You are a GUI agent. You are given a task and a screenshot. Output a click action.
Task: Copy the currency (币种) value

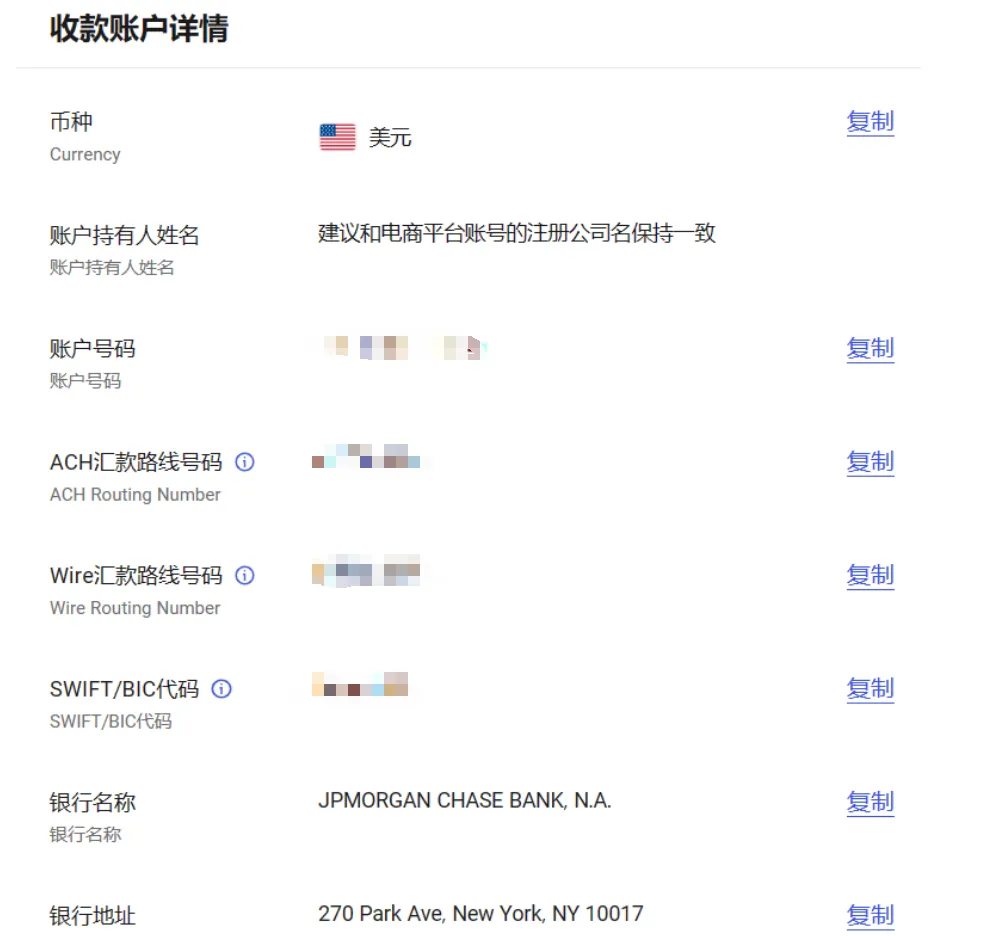pyautogui.click(x=870, y=122)
